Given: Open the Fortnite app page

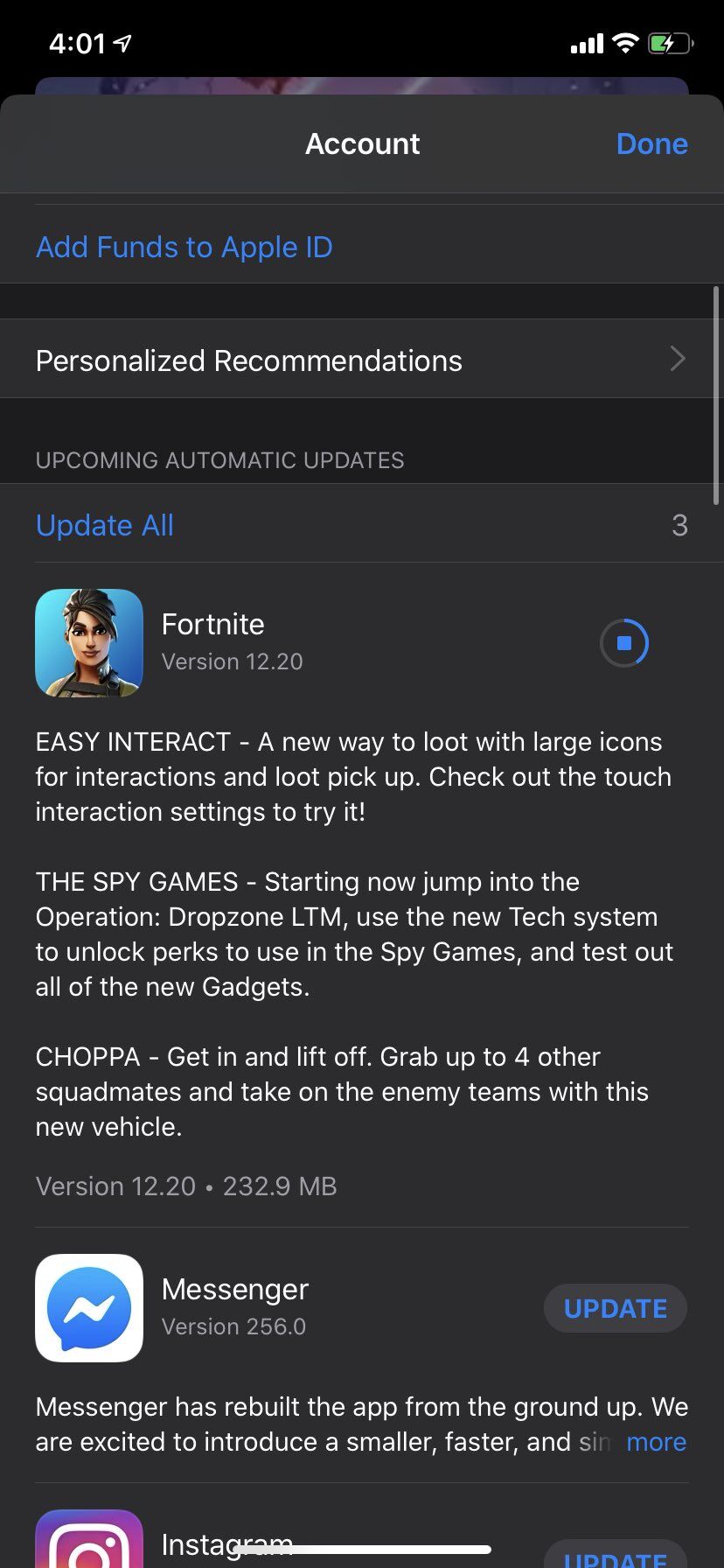Looking at the screenshot, I should tap(89, 642).
